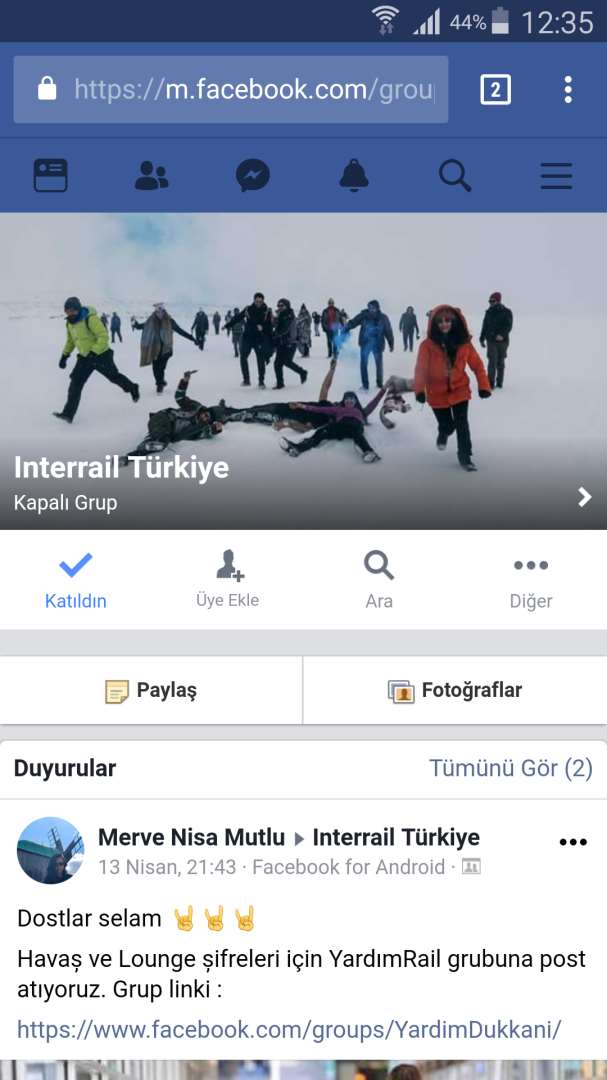607x1080 pixels.
Task: Add a member with Üye Ekle
Action: [228, 580]
